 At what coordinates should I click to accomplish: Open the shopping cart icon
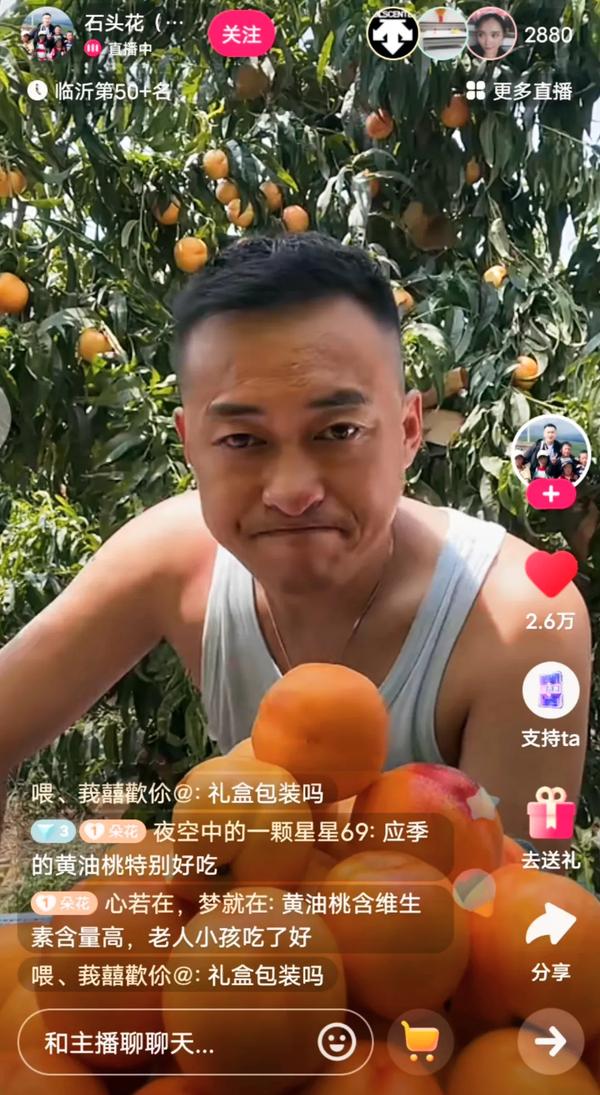420,1042
